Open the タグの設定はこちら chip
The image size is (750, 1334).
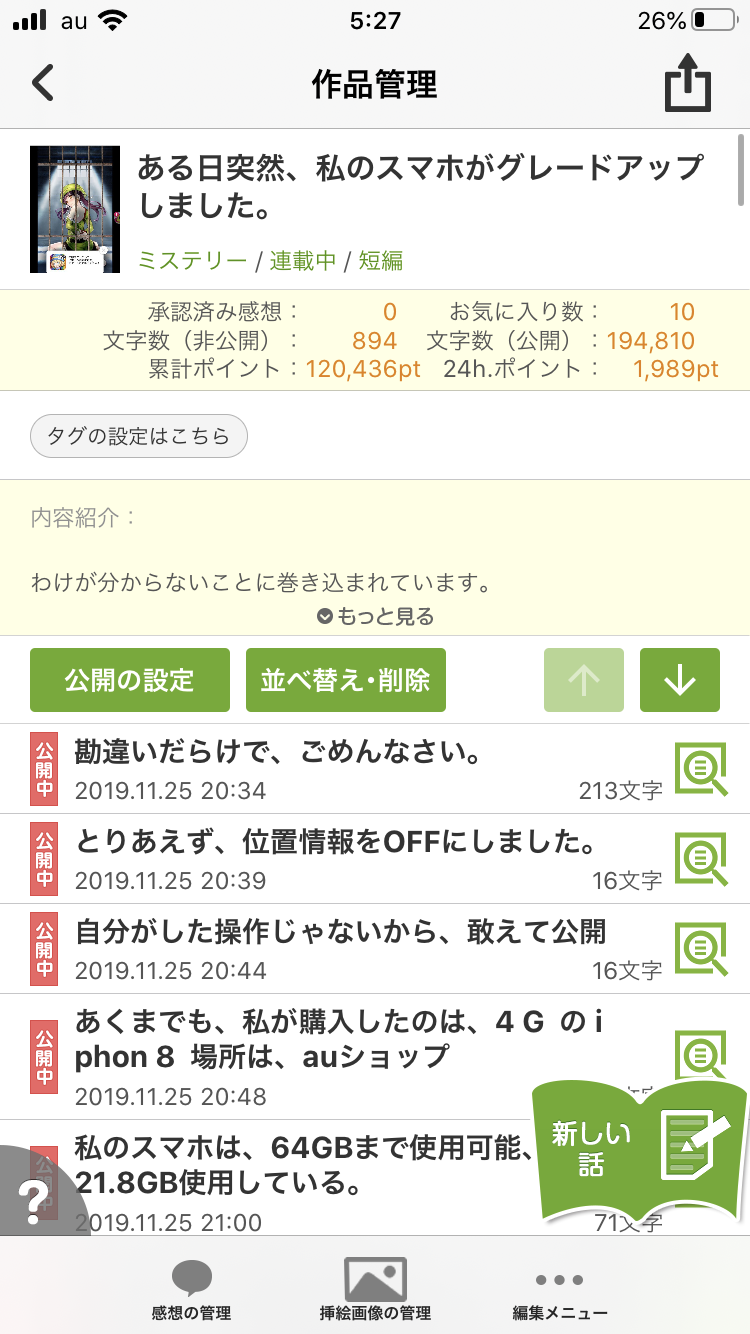pos(139,437)
